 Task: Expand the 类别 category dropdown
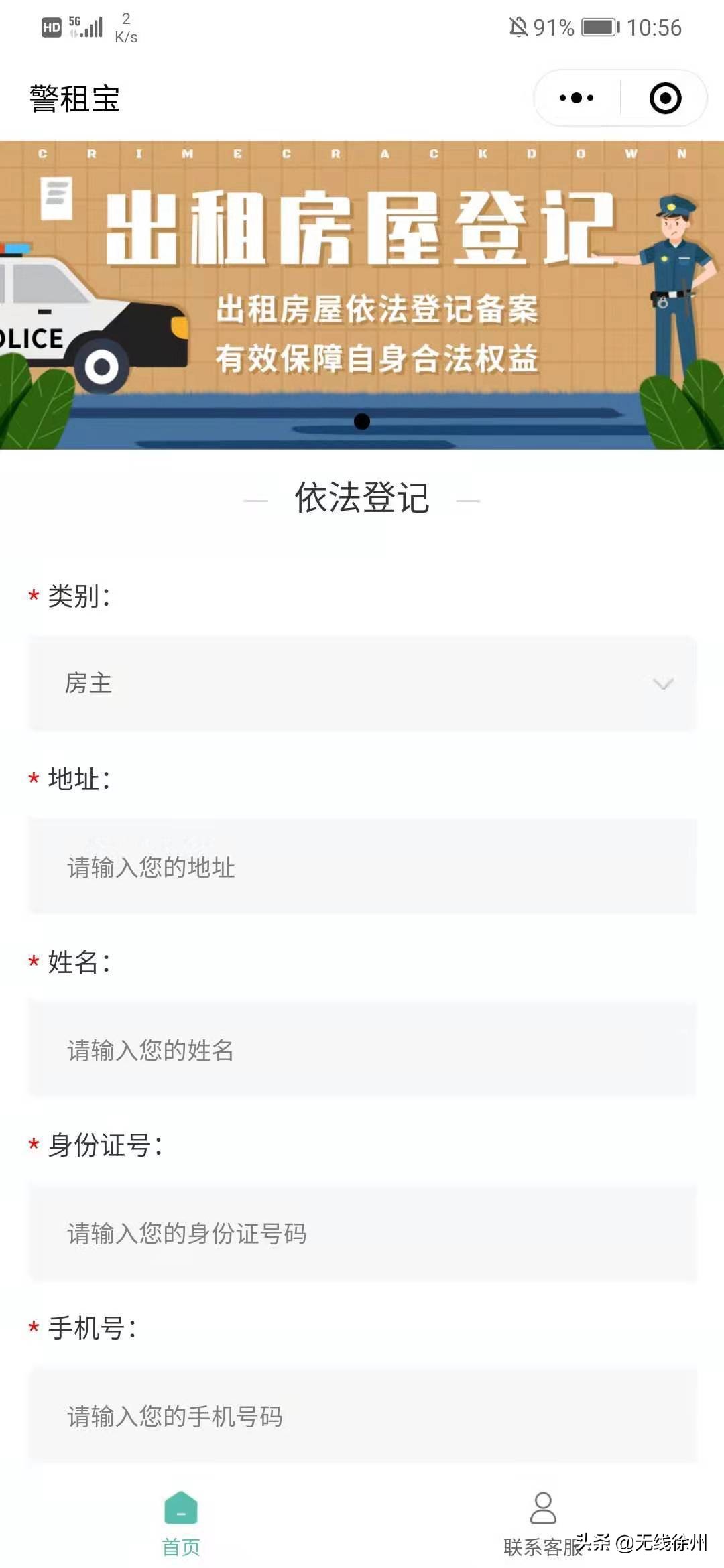362,682
